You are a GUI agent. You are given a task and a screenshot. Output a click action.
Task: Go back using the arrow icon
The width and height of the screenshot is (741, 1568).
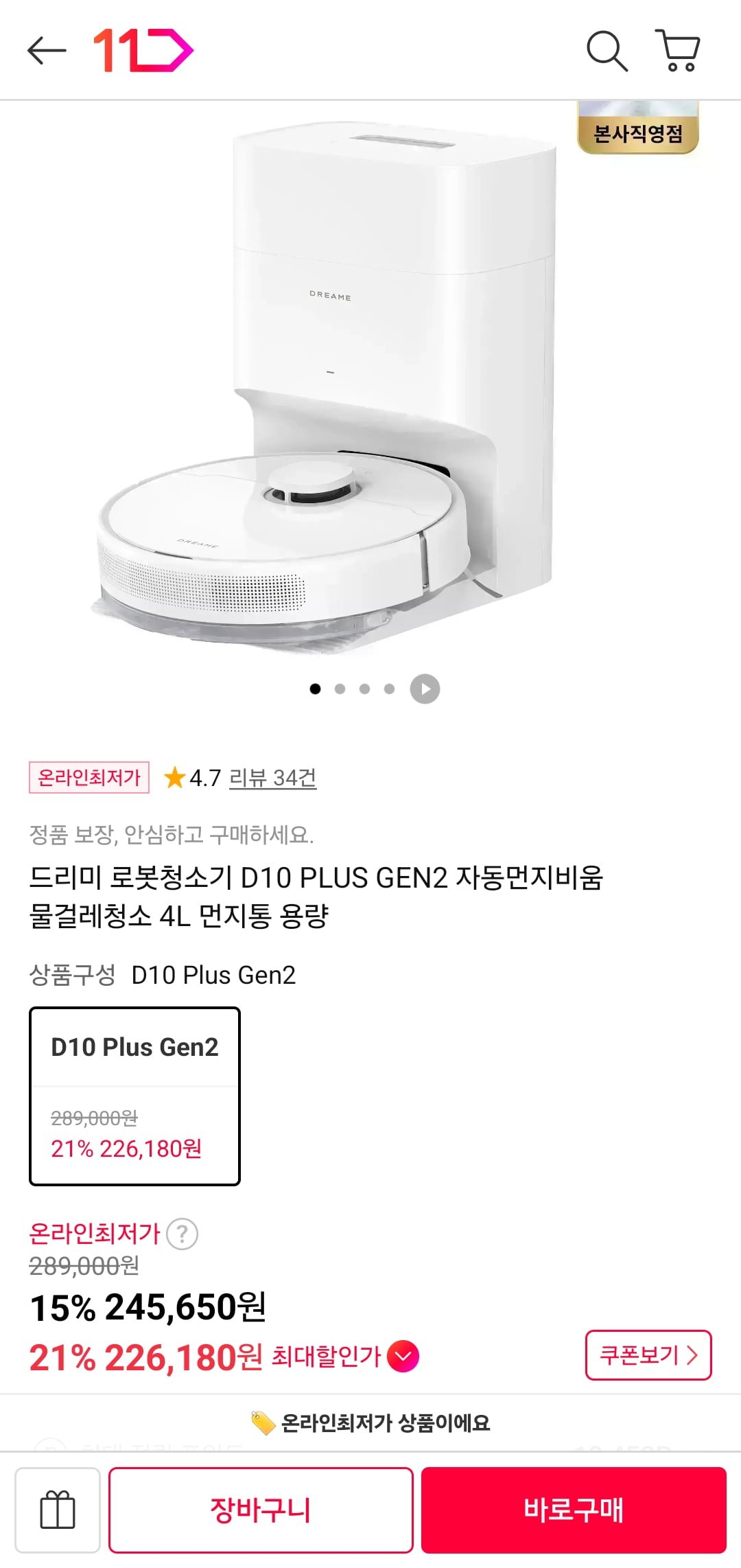pos(47,51)
